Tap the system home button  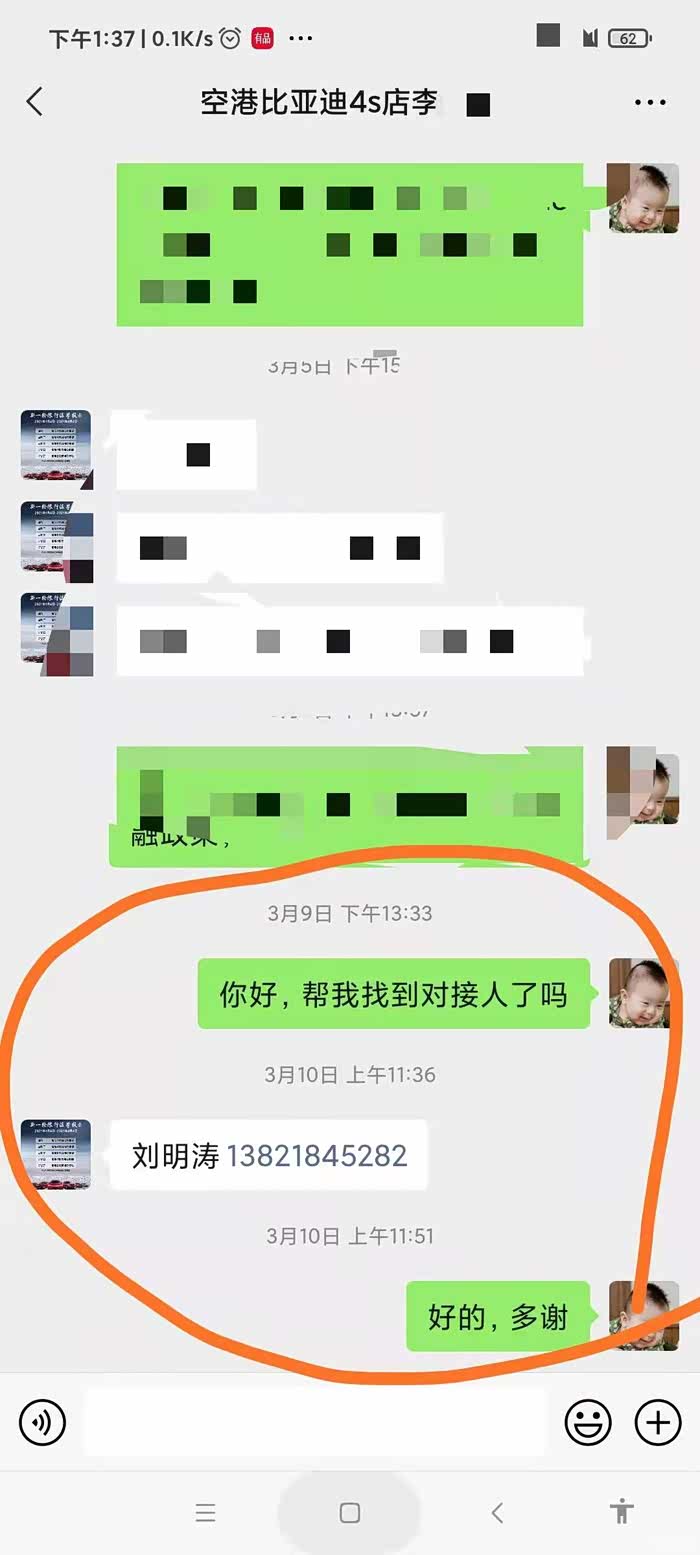click(x=350, y=1513)
